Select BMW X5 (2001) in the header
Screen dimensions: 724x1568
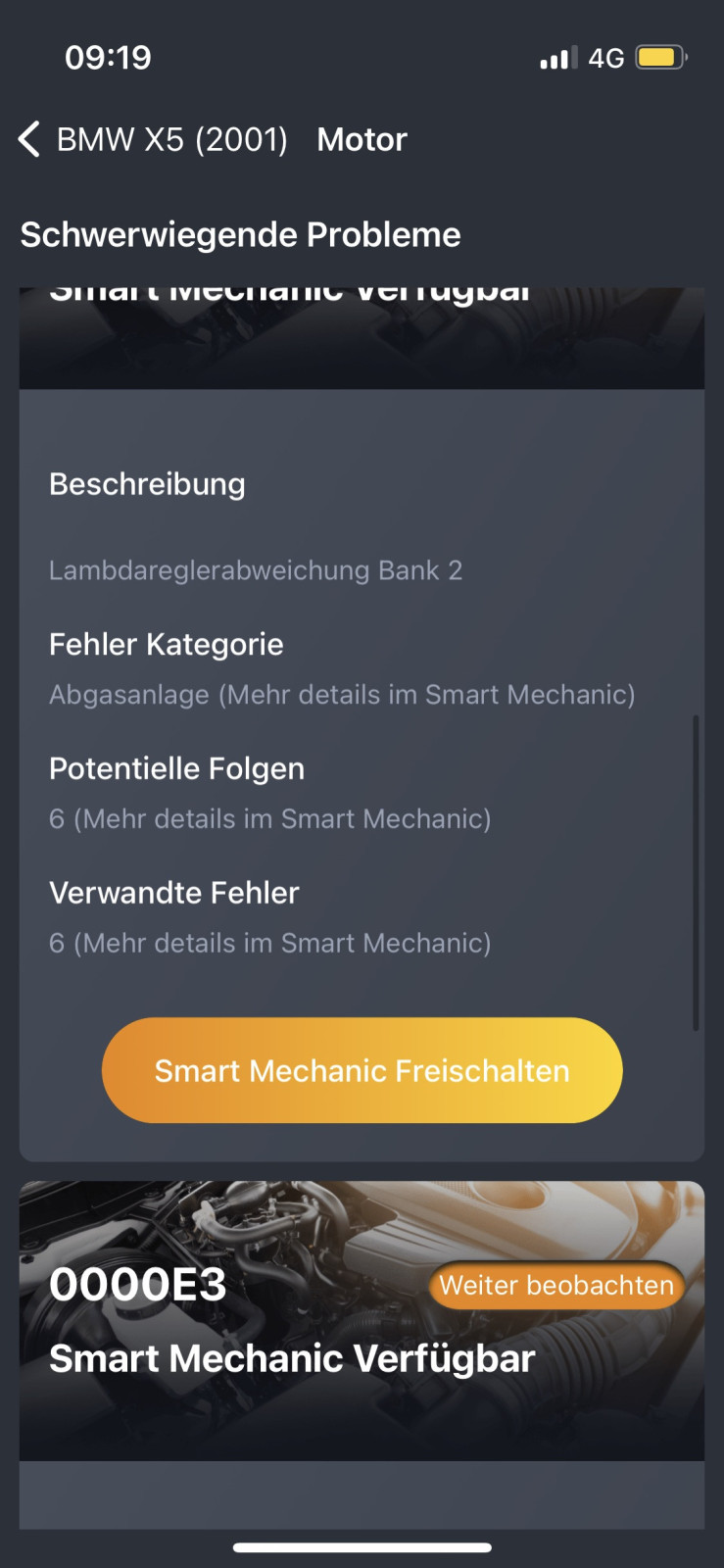coord(172,139)
